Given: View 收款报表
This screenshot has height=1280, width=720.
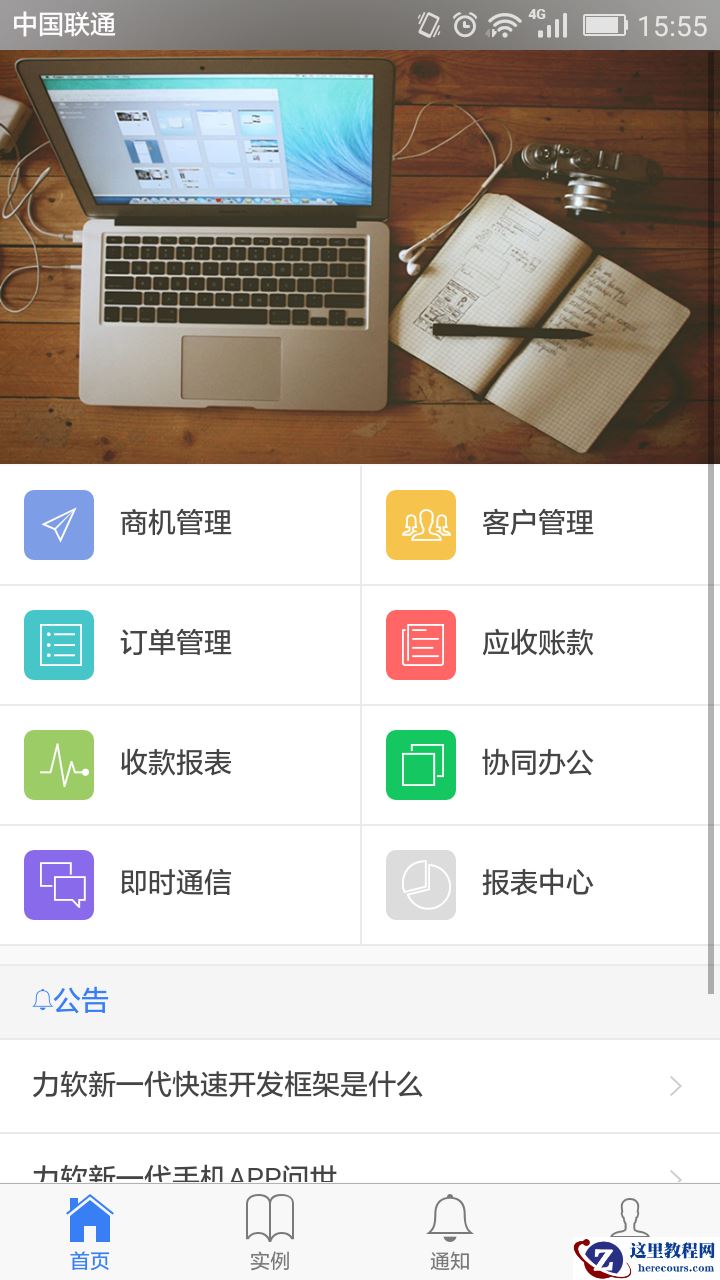Looking at the screenshot, I should 178,764.
